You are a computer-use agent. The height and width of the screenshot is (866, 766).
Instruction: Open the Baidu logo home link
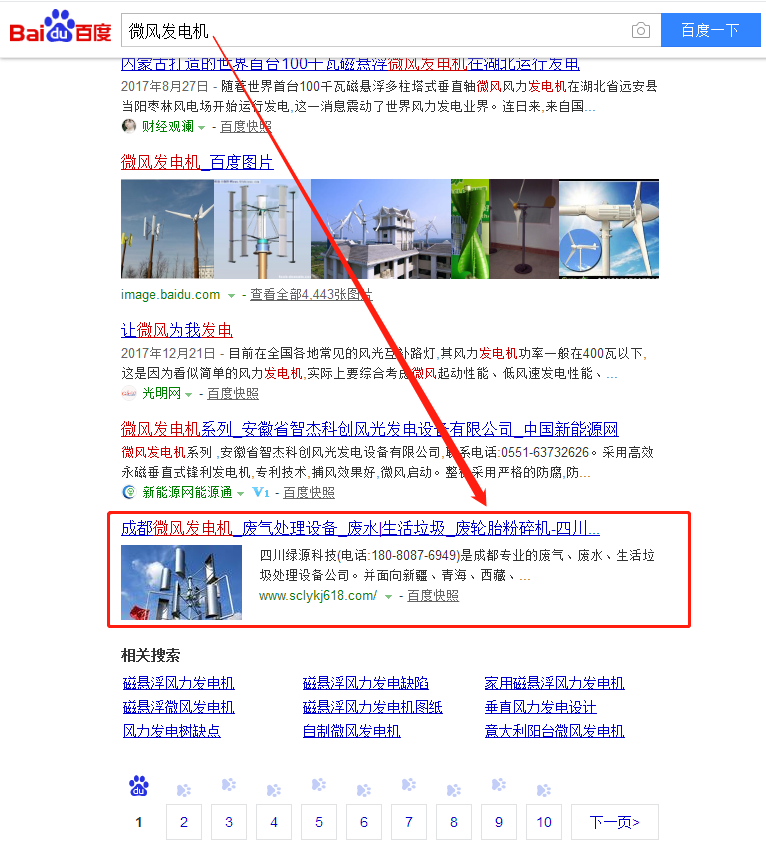coord(60,29)
